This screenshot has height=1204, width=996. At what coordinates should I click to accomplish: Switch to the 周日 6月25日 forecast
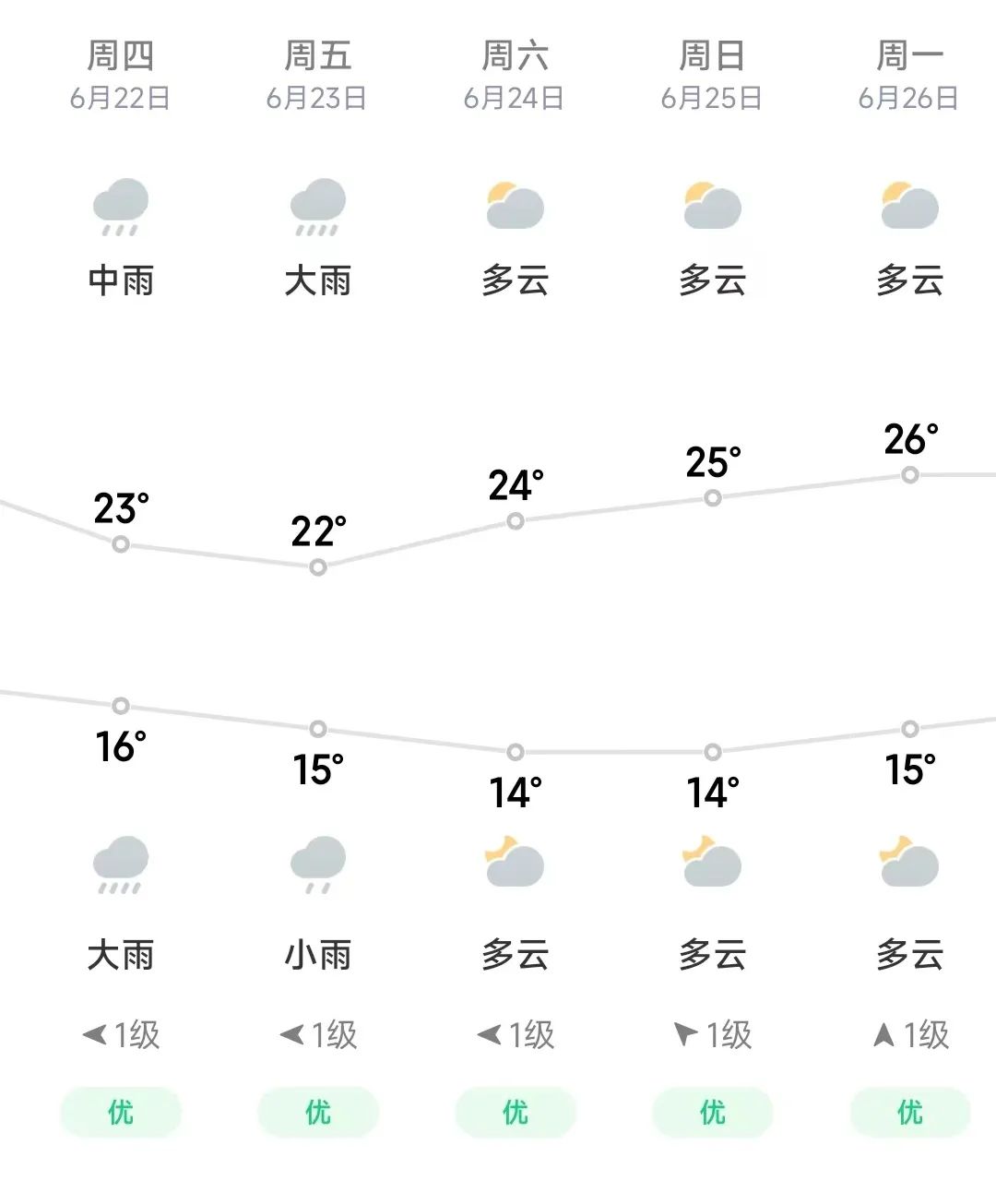(x=710, y=74)
